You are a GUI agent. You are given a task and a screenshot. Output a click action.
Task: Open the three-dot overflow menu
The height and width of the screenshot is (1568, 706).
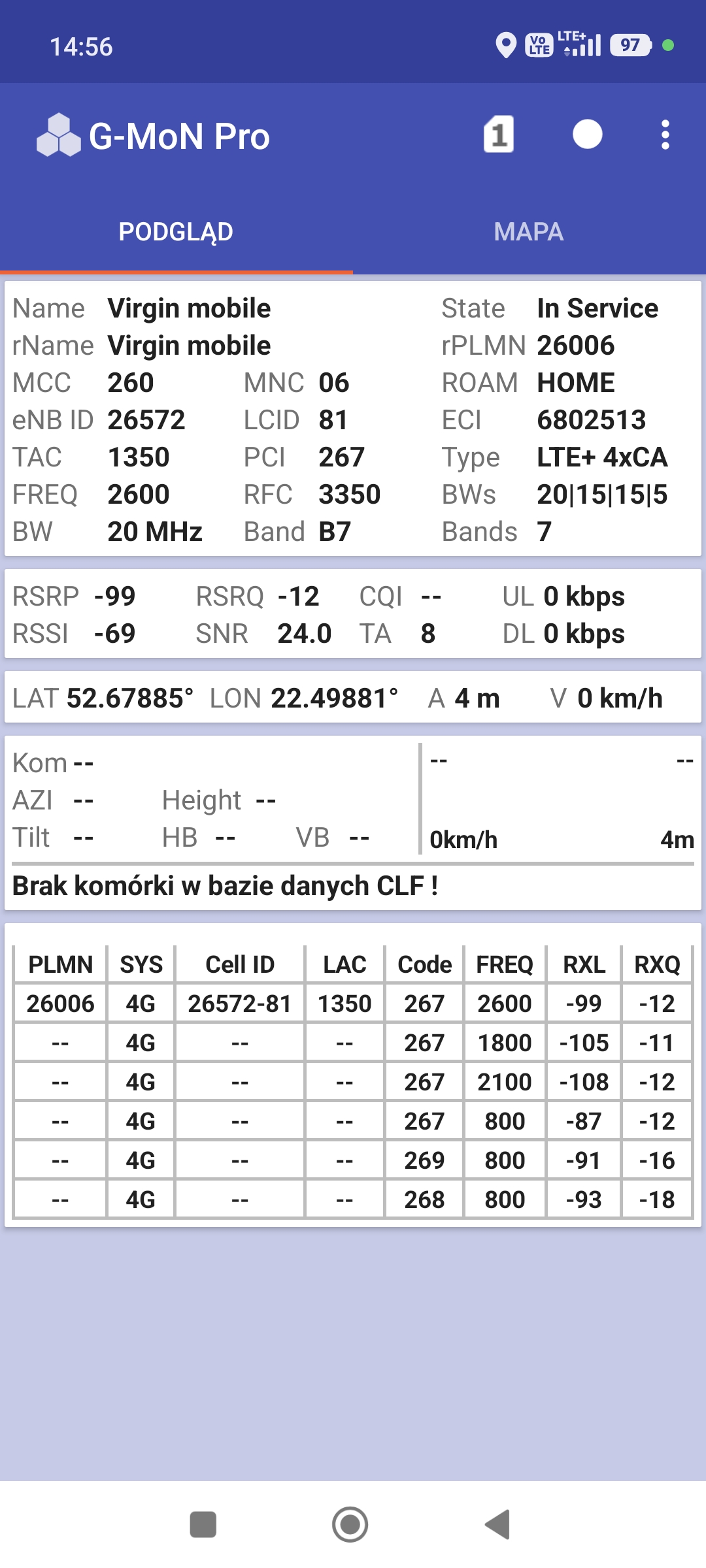click(x=665, y=135)
